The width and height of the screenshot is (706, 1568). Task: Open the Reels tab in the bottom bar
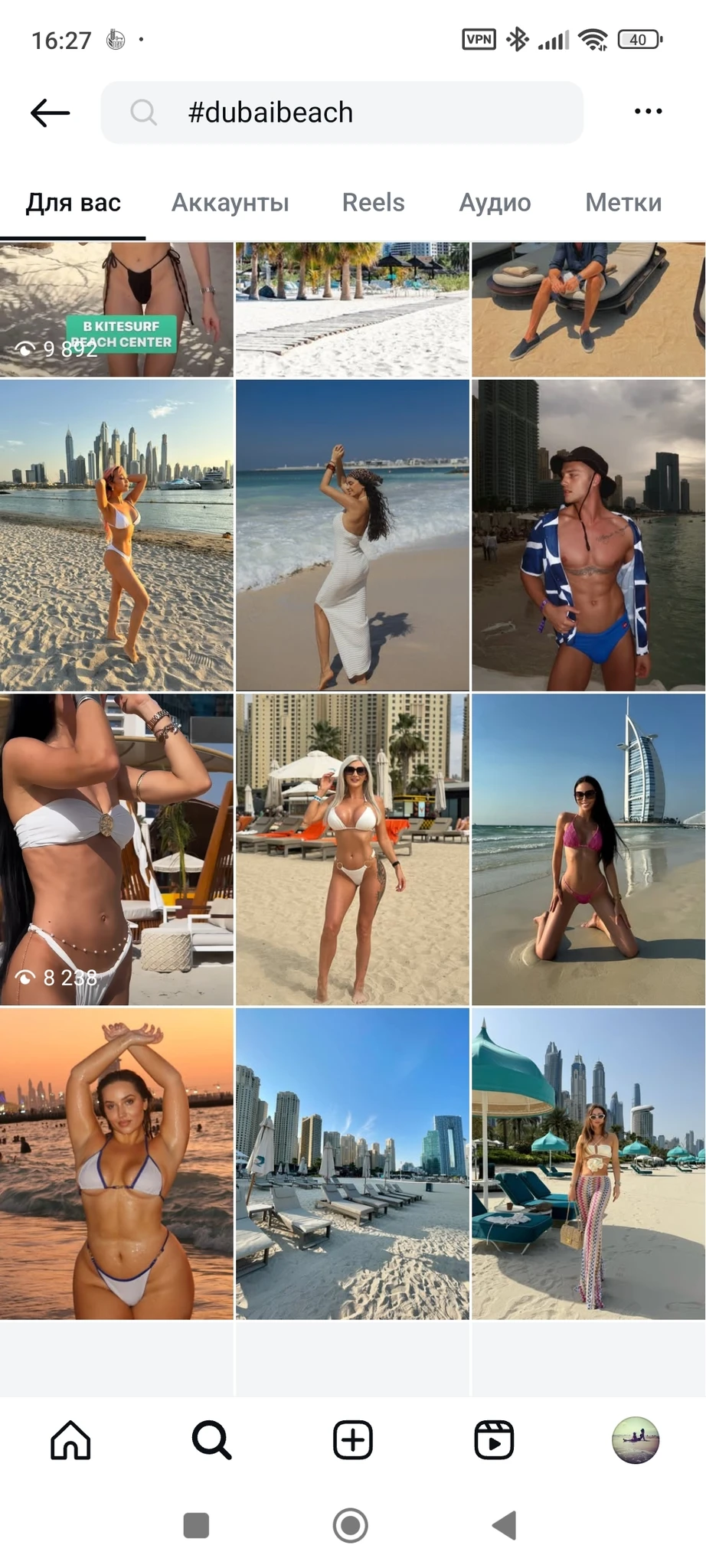494,1440
